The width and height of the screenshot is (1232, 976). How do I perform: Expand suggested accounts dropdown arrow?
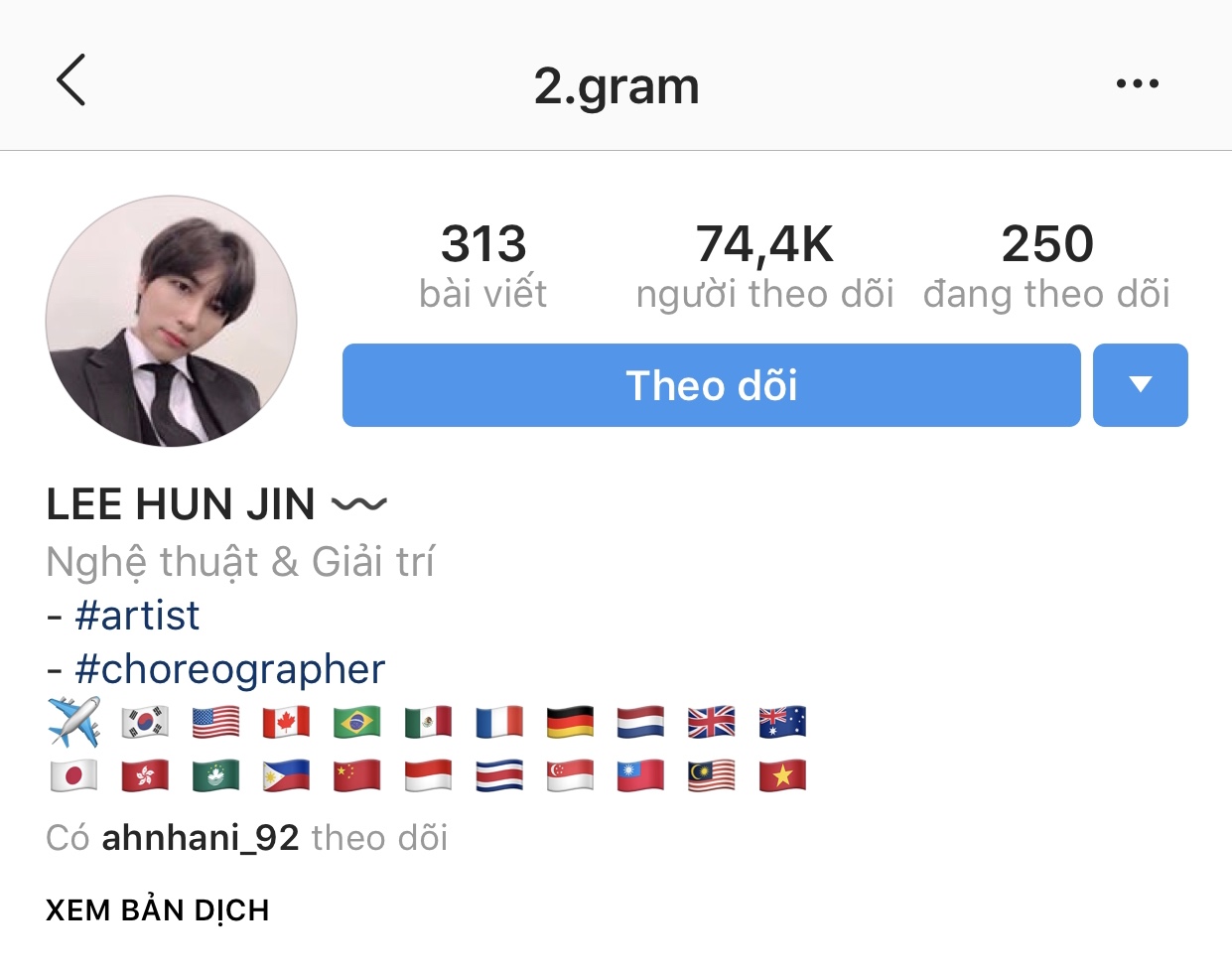1140,385
